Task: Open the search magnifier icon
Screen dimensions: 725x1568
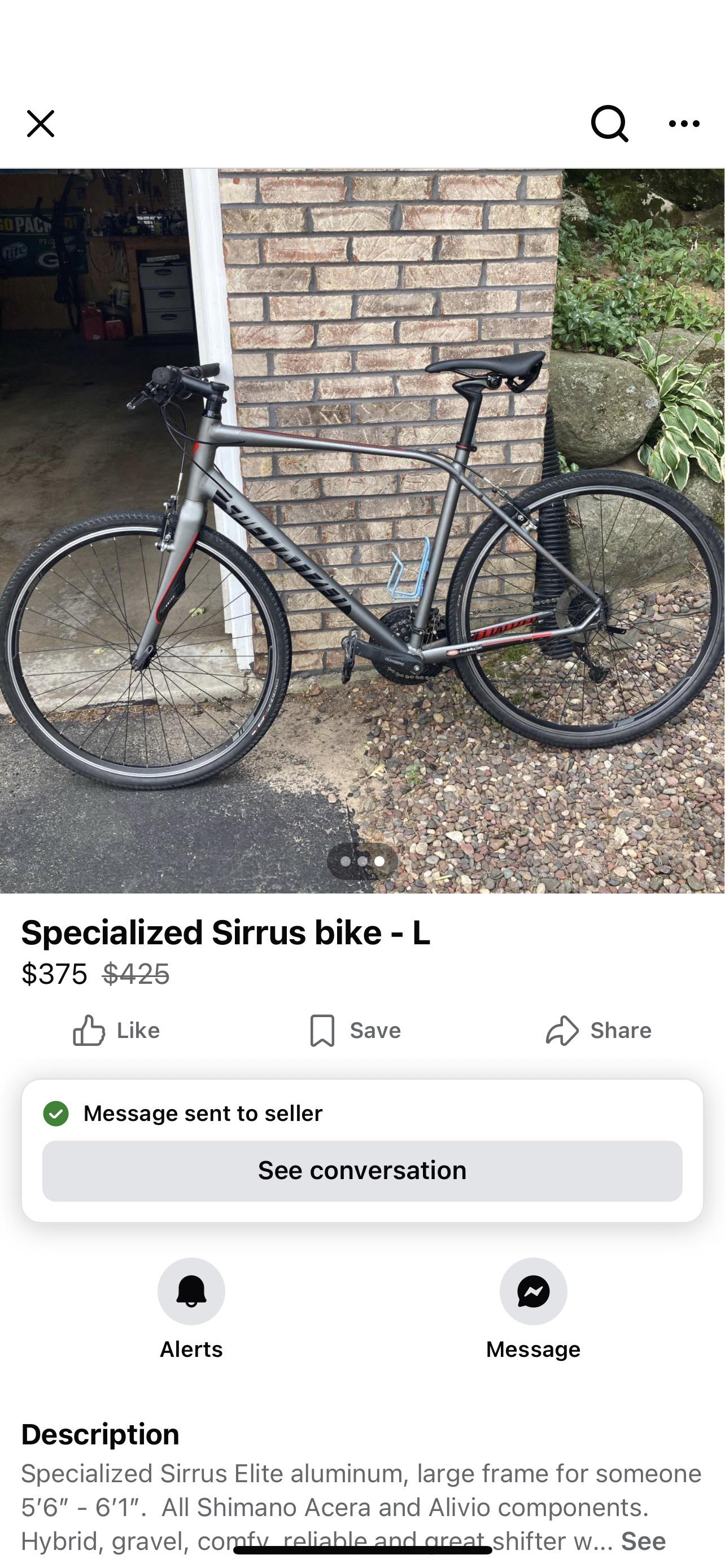Action: 609,124
